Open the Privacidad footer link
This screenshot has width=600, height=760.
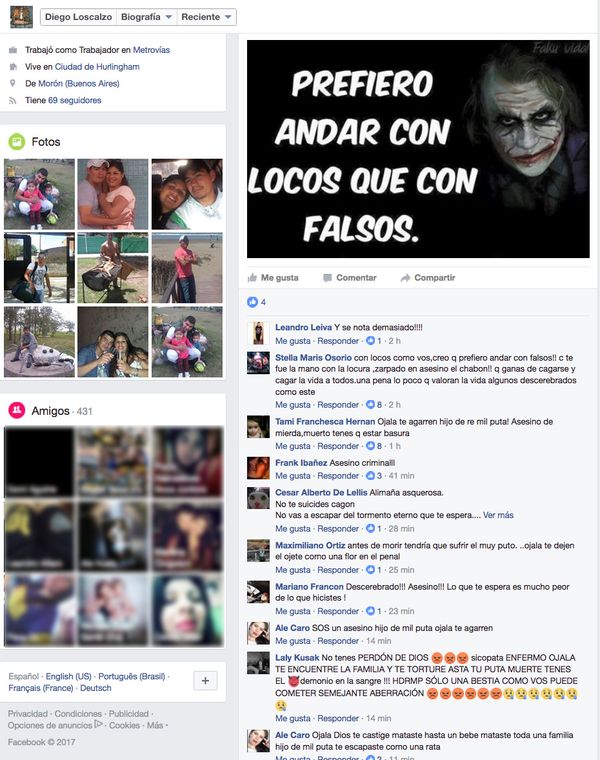27,713
